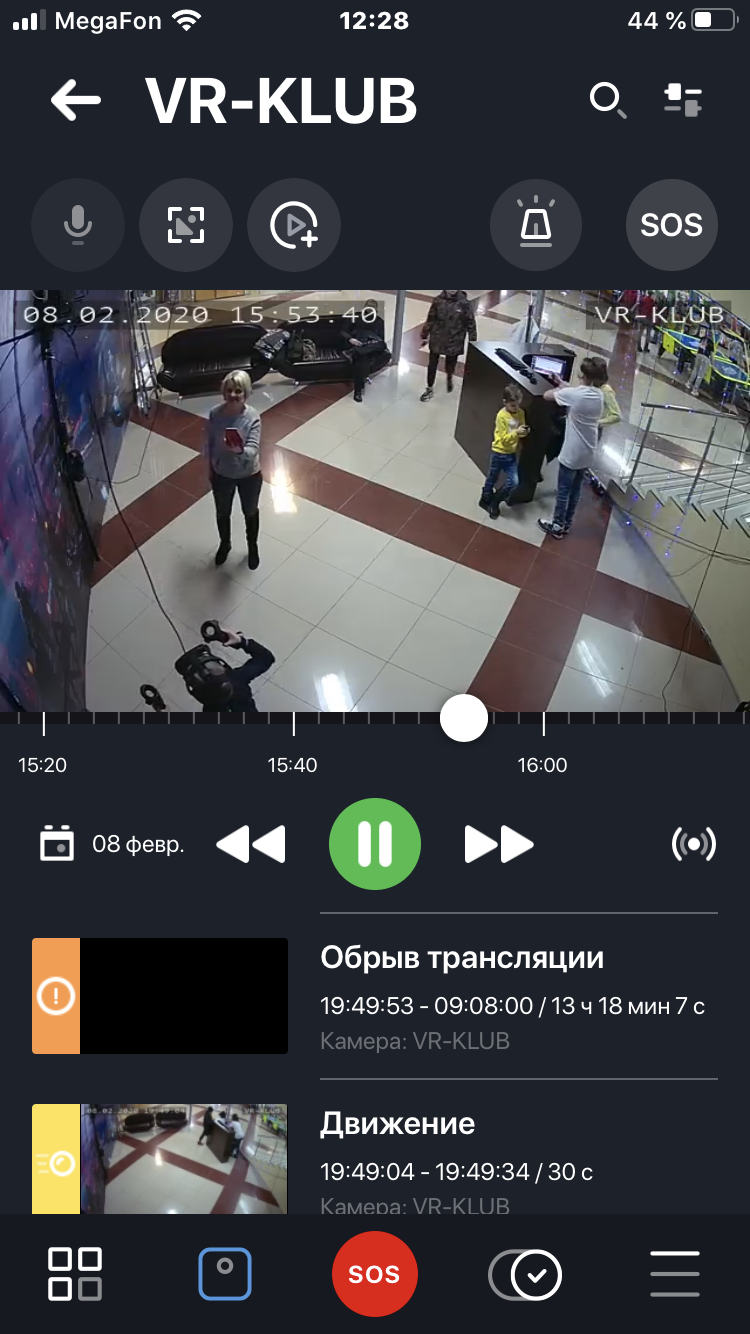Take a screenshot of the video frame

(x=186, y=225)
